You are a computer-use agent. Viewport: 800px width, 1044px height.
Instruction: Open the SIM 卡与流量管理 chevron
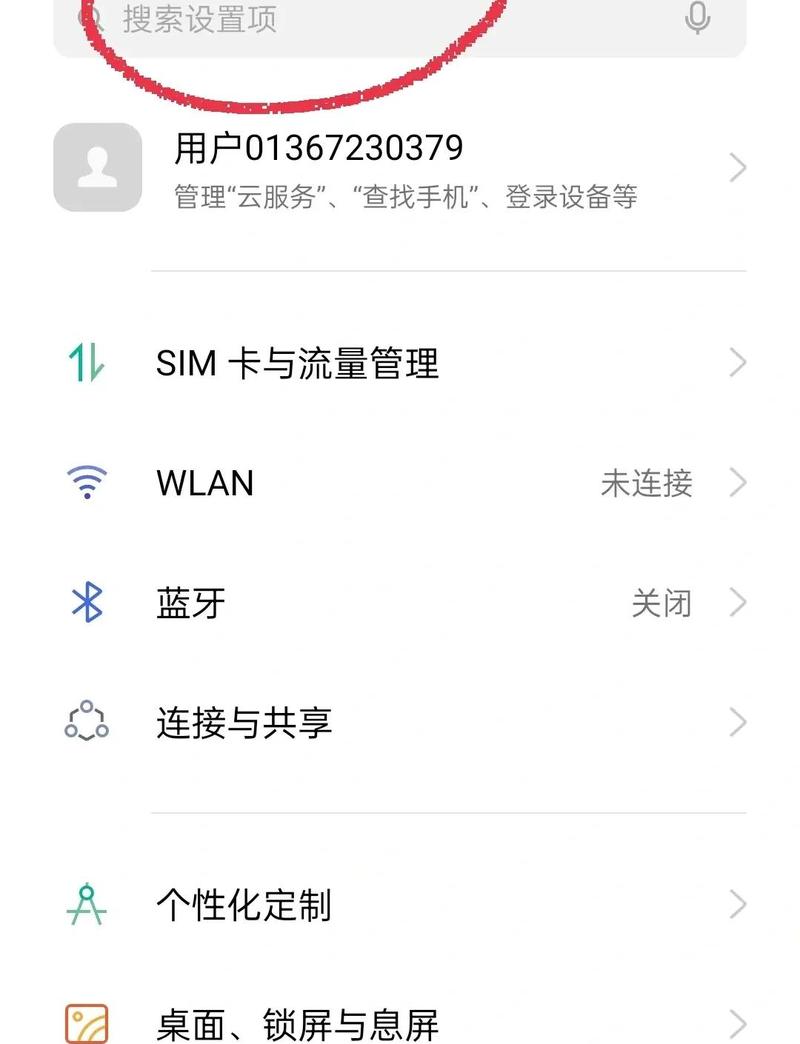(737, 362)
